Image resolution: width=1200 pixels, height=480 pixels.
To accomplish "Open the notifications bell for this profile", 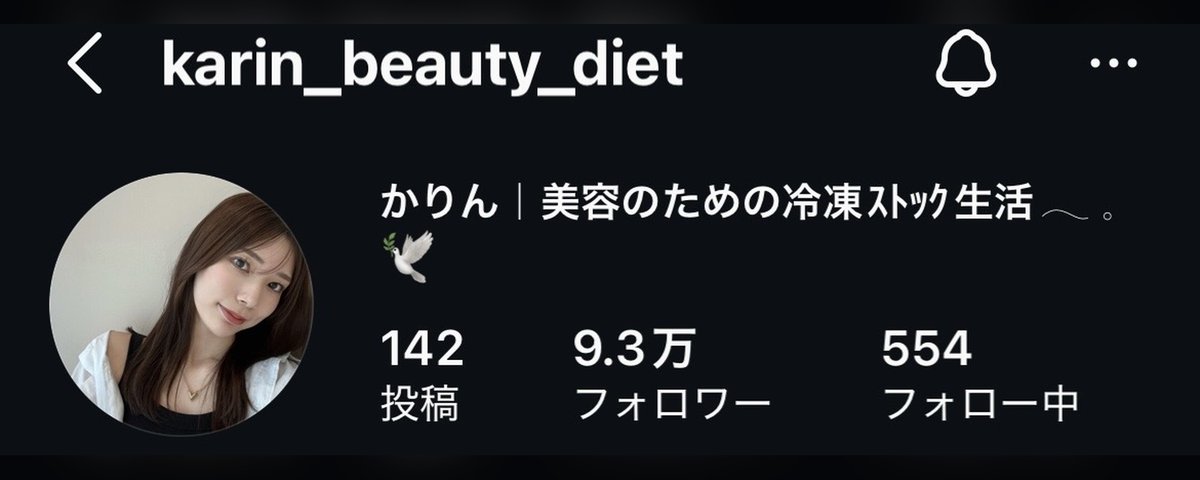I will pos(960,66).
